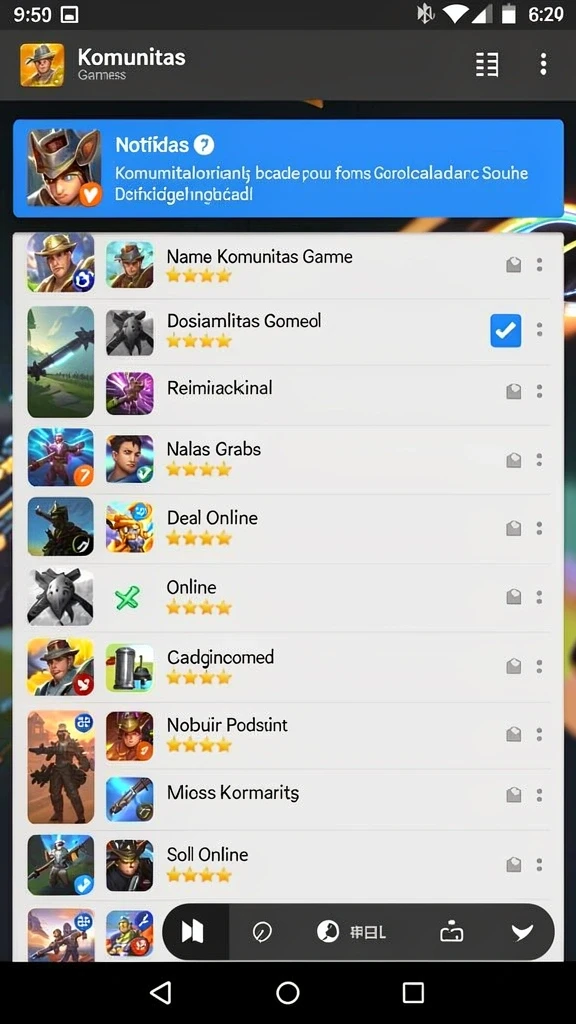Open the Nalas Grabs row
This screenshot has height=1024, width=576.
(x=288, y=459)
